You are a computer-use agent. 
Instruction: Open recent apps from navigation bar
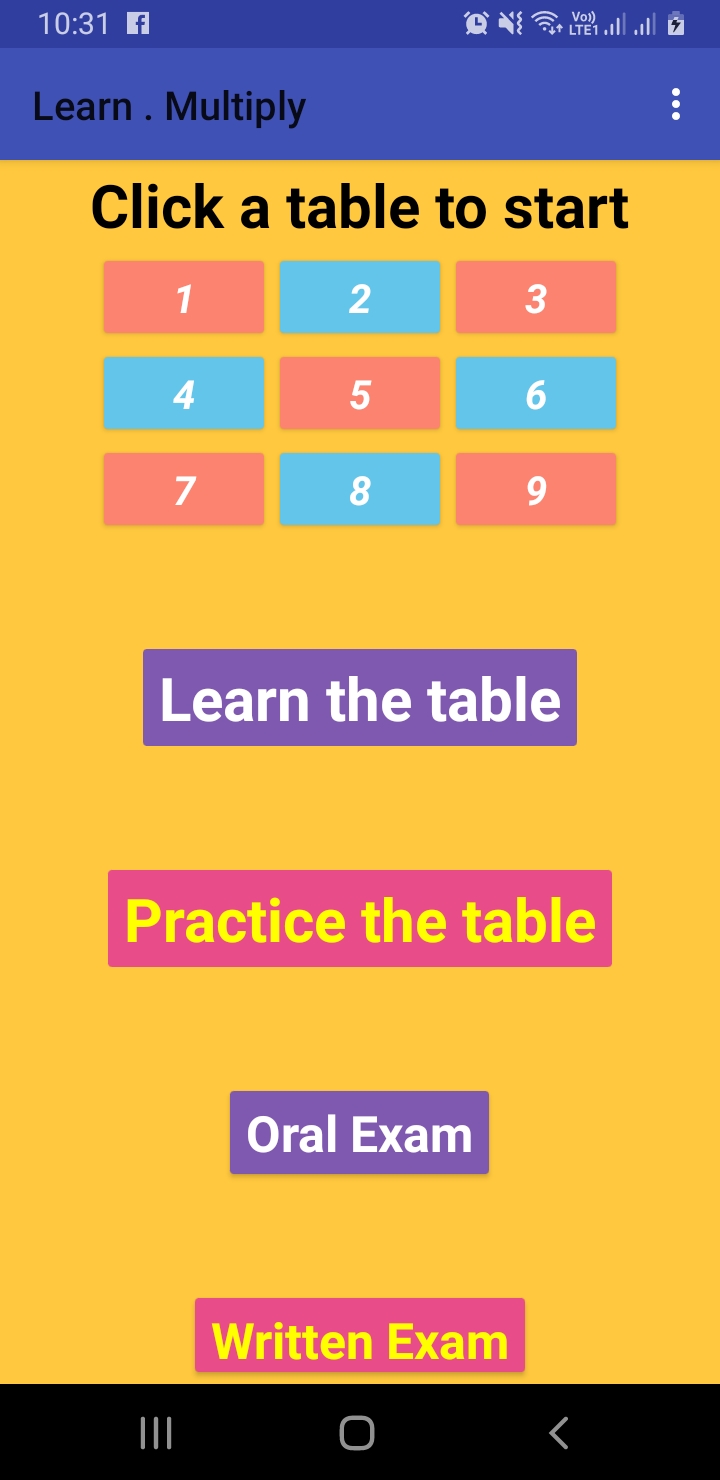156,1433
